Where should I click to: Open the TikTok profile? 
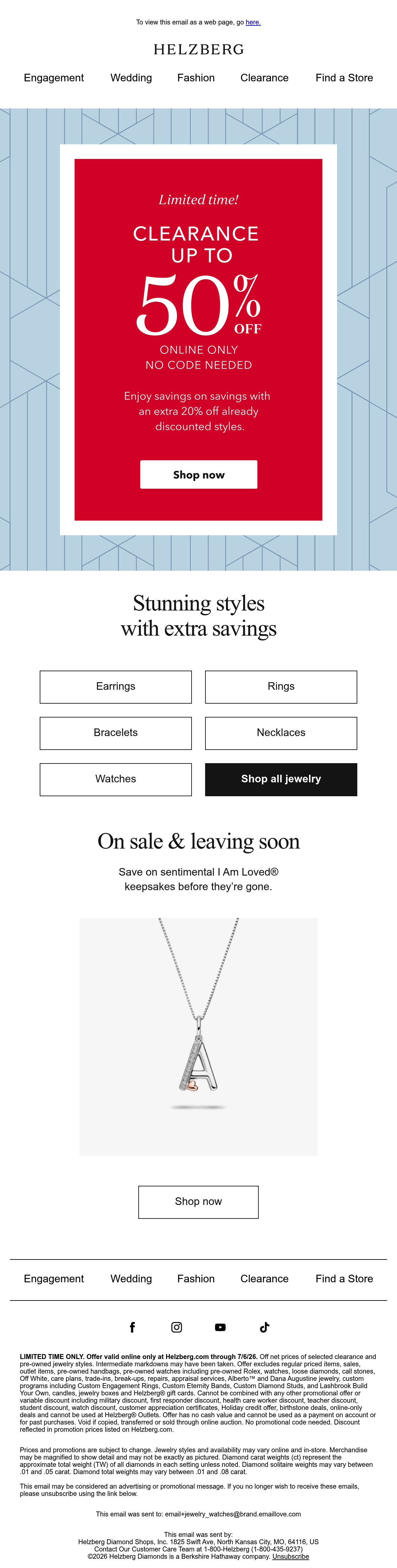264,1327
